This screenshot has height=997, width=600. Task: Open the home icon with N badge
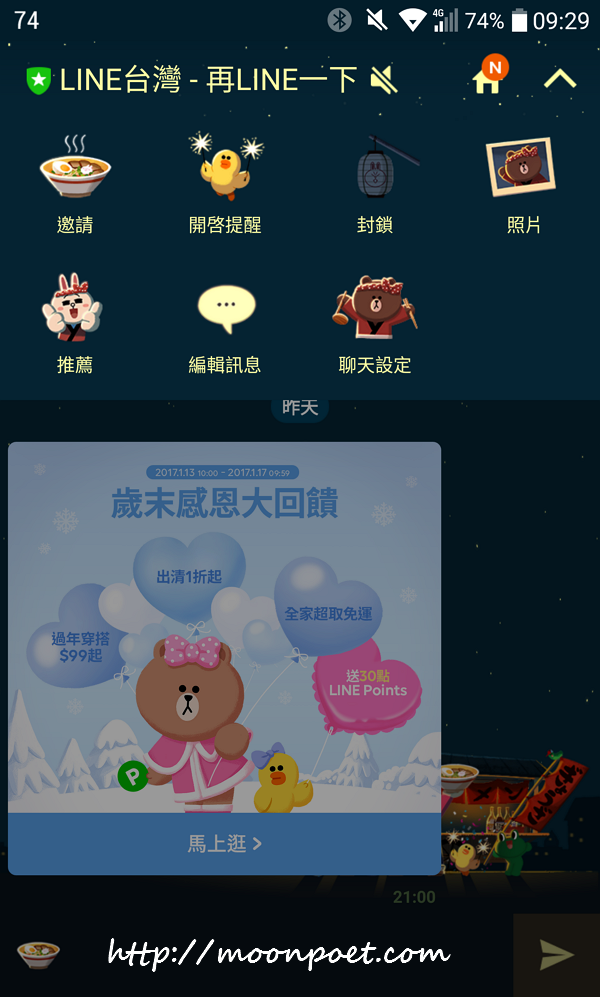[487, 79]
